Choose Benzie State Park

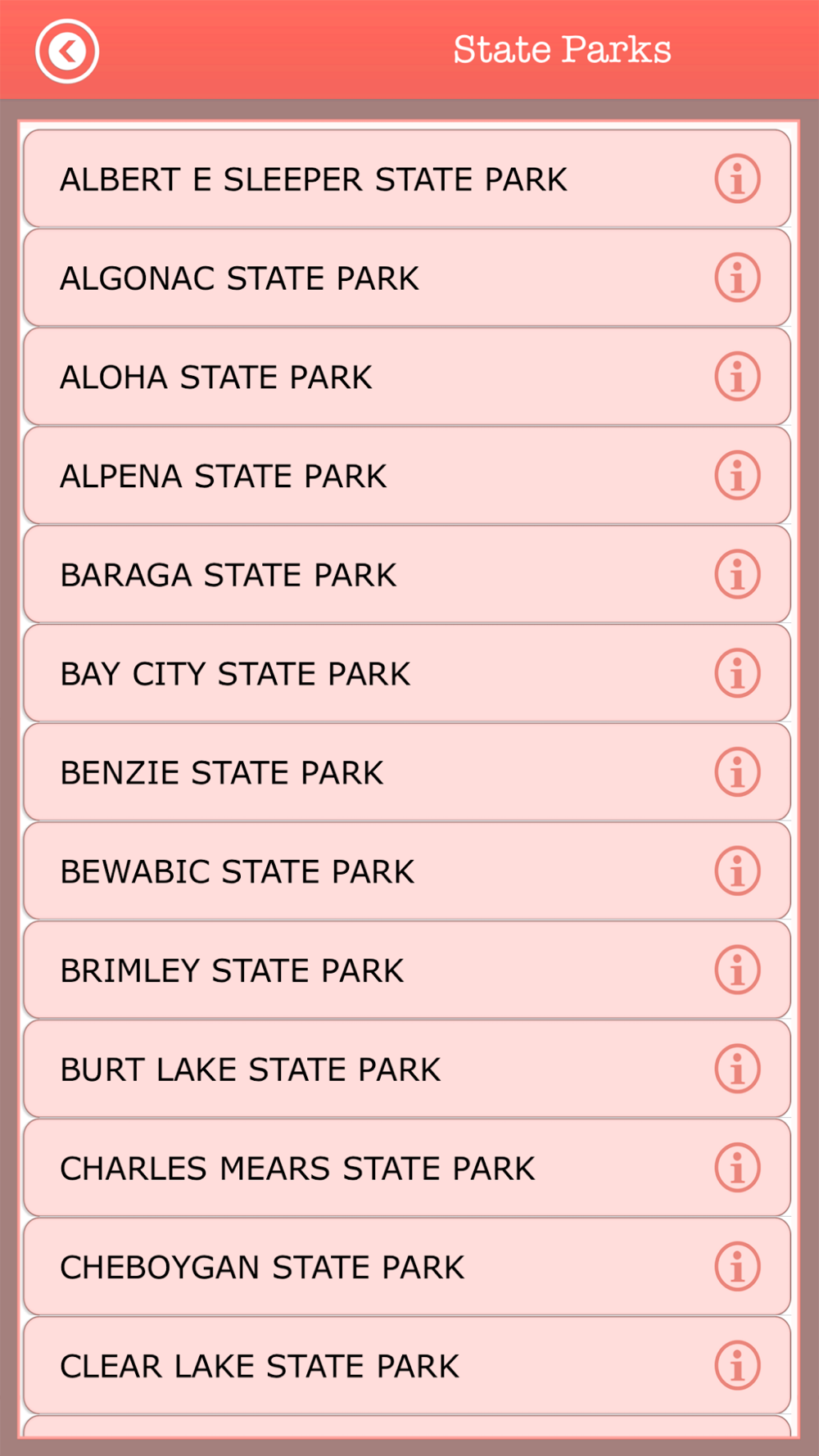(407, 772)
